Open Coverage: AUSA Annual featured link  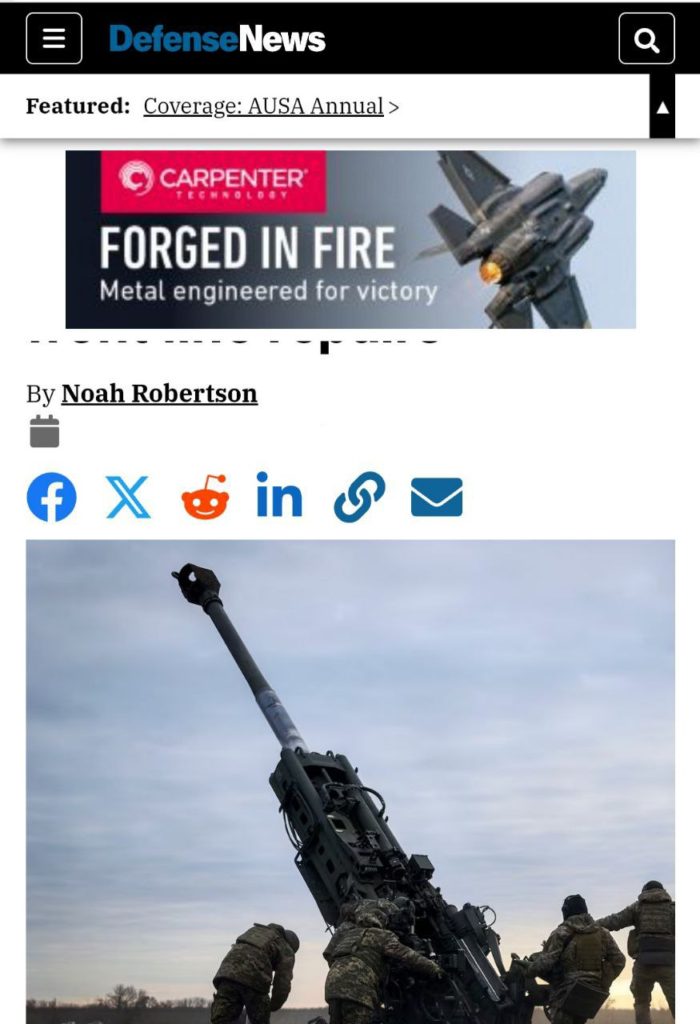pyautogui.click(x=263, y=106)
